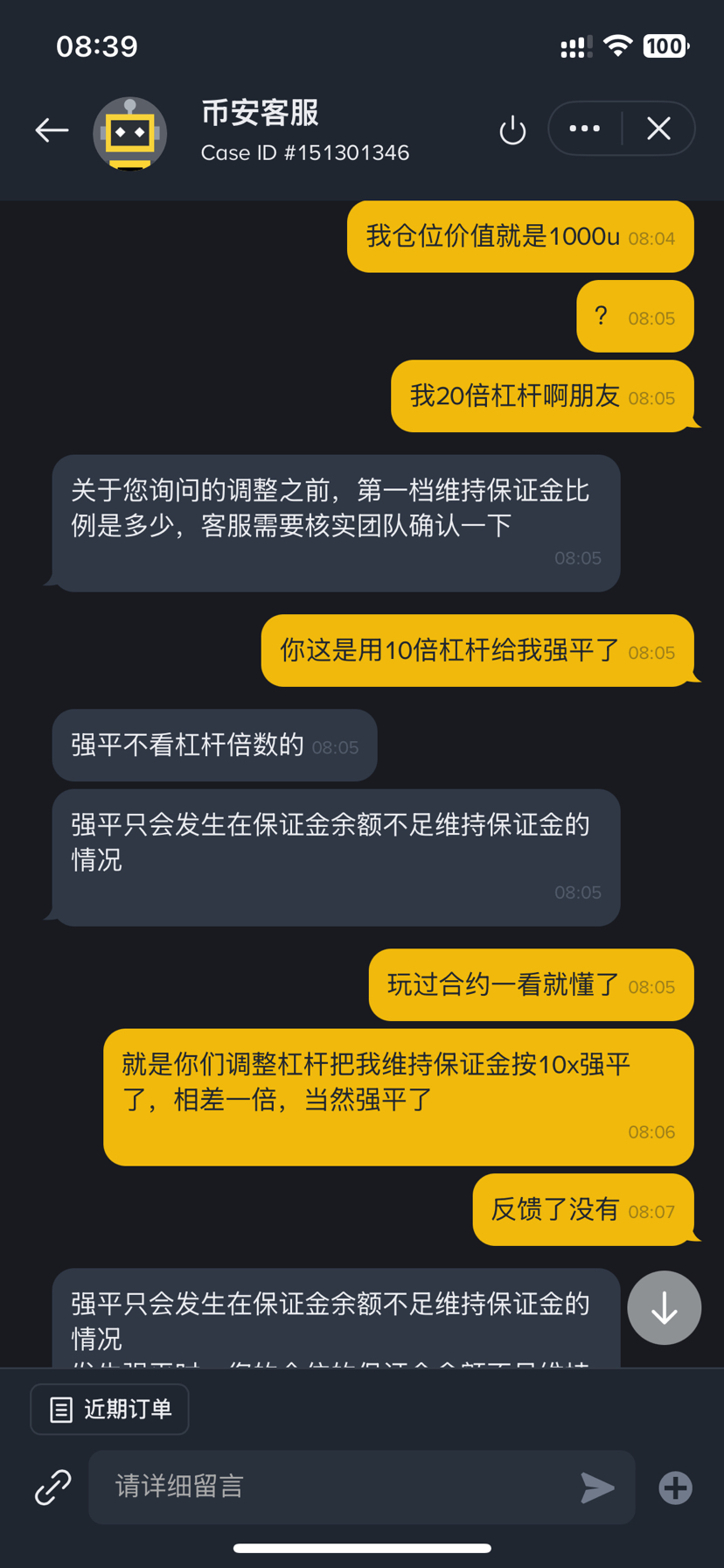Jump to the latest message
Image resolution: width=724 pixels, height=1568 pixels.
tap(664, 1307)
